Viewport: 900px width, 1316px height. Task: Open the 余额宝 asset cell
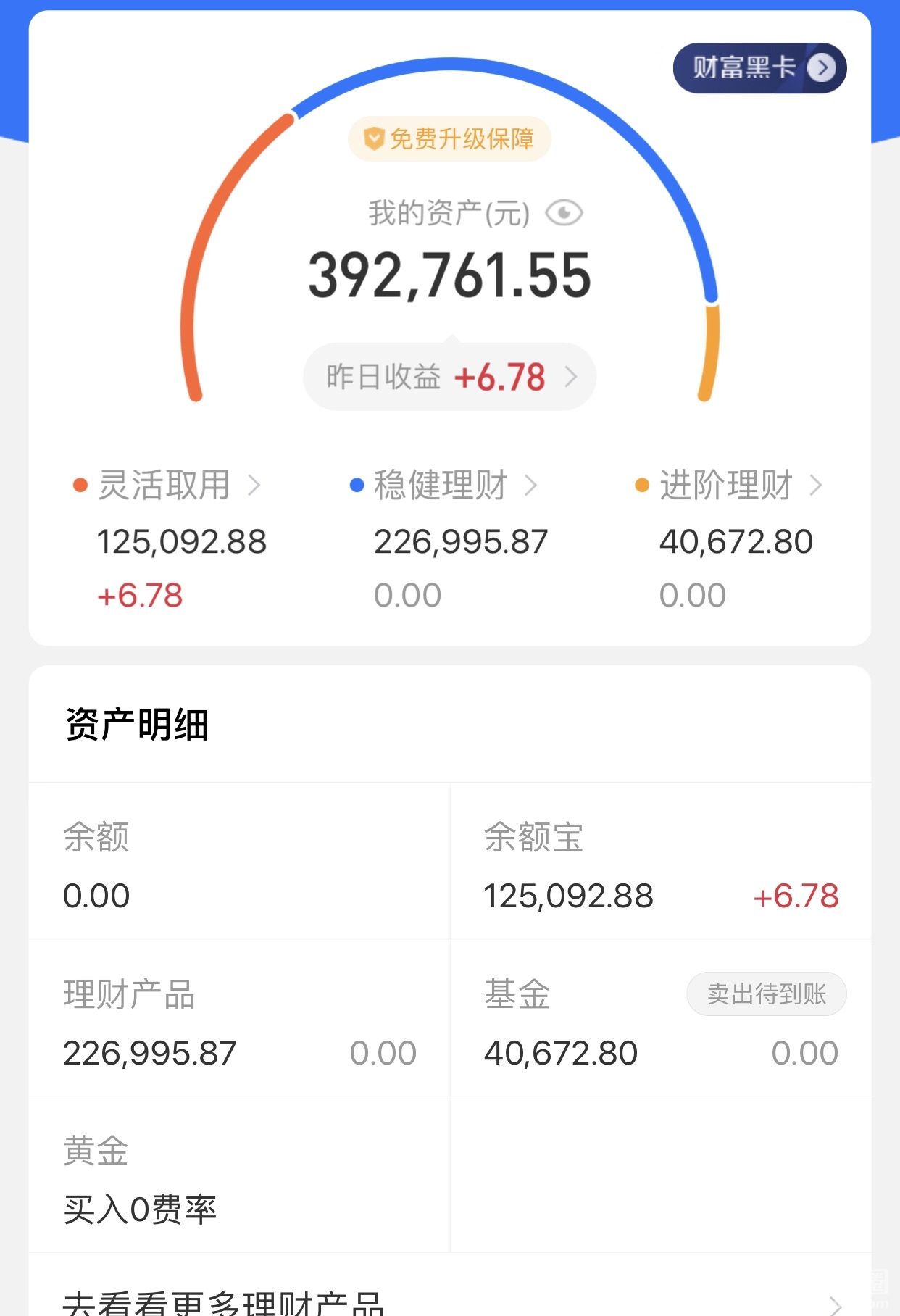pyautogui.click(x=660, y=862)
